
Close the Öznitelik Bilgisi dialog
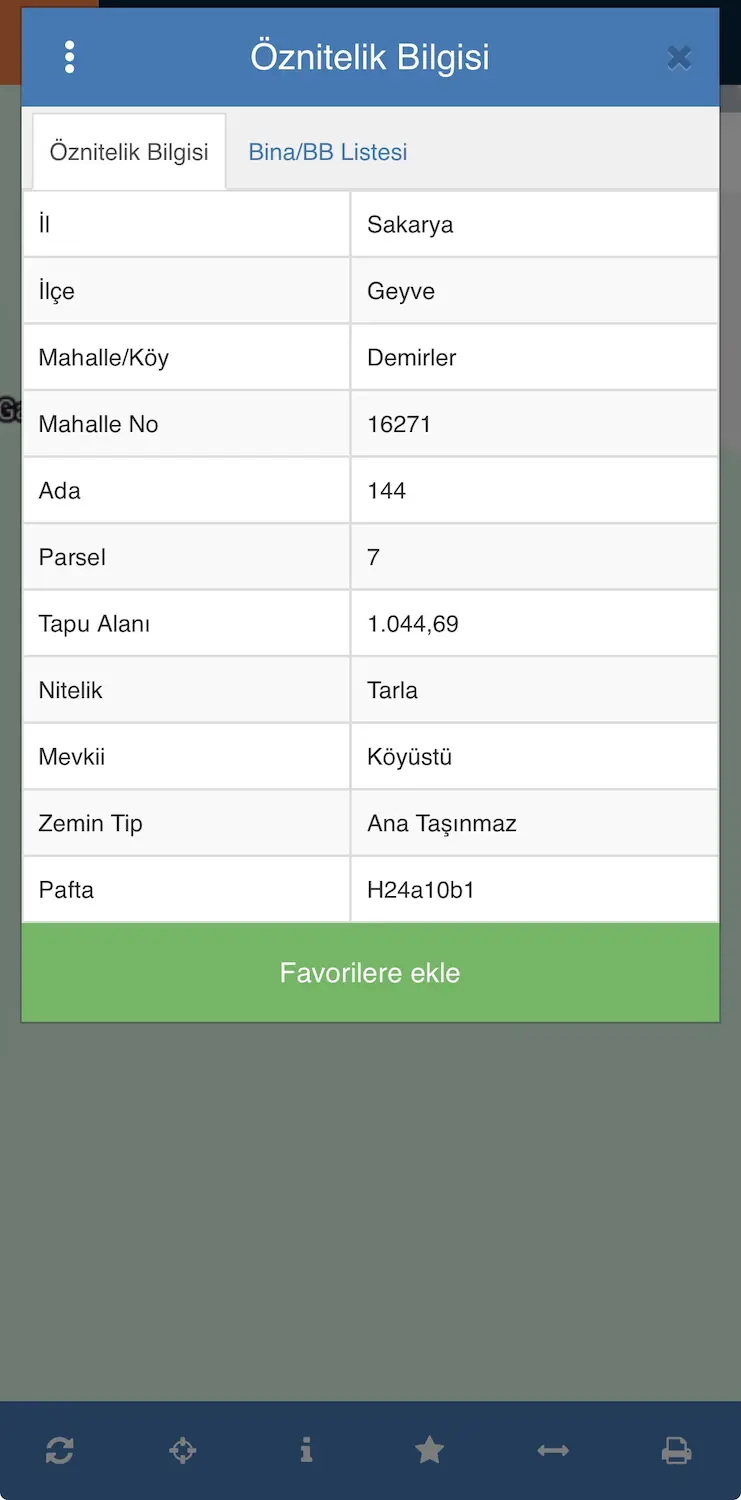click(679, 58)
